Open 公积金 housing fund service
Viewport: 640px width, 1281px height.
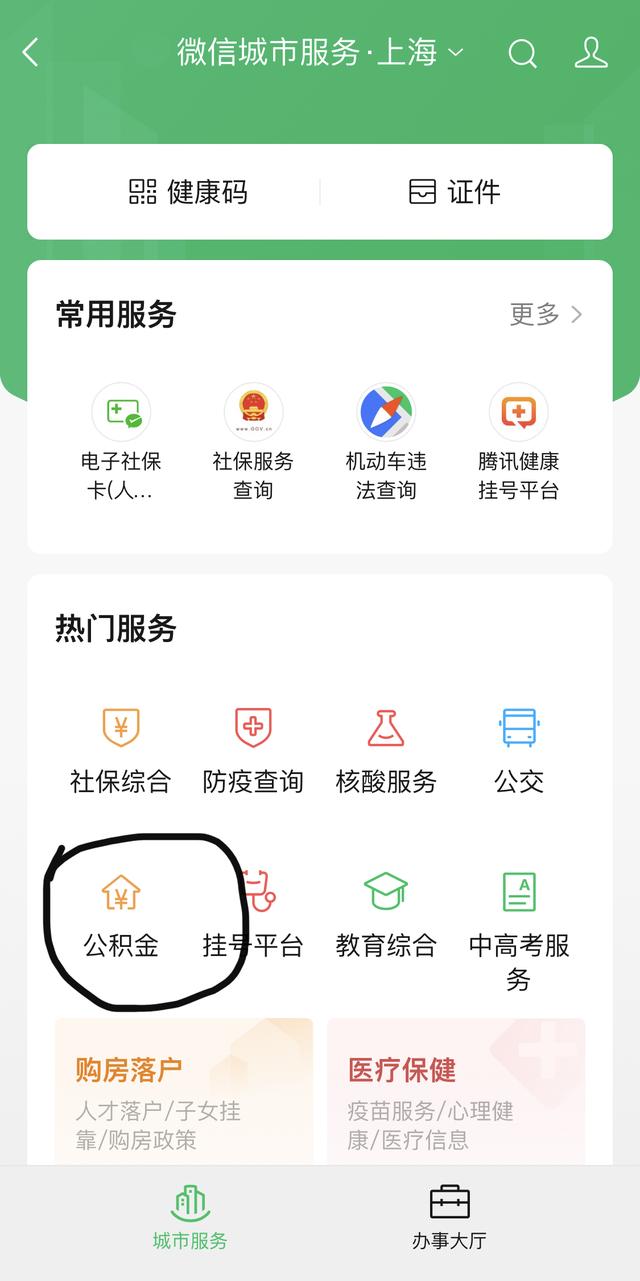(x=121, y=915)
